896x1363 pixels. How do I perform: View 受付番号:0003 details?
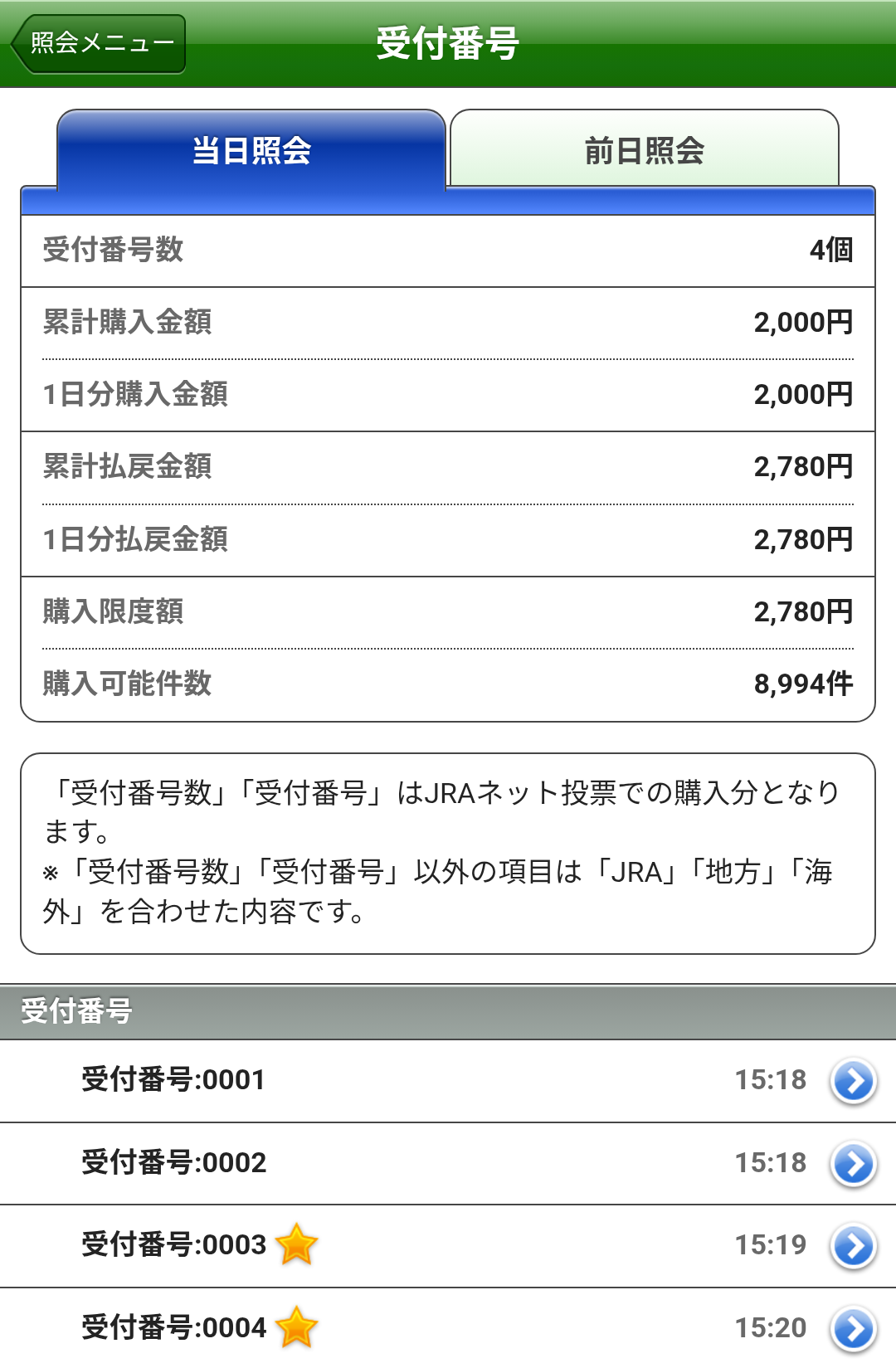(855, 1245)
